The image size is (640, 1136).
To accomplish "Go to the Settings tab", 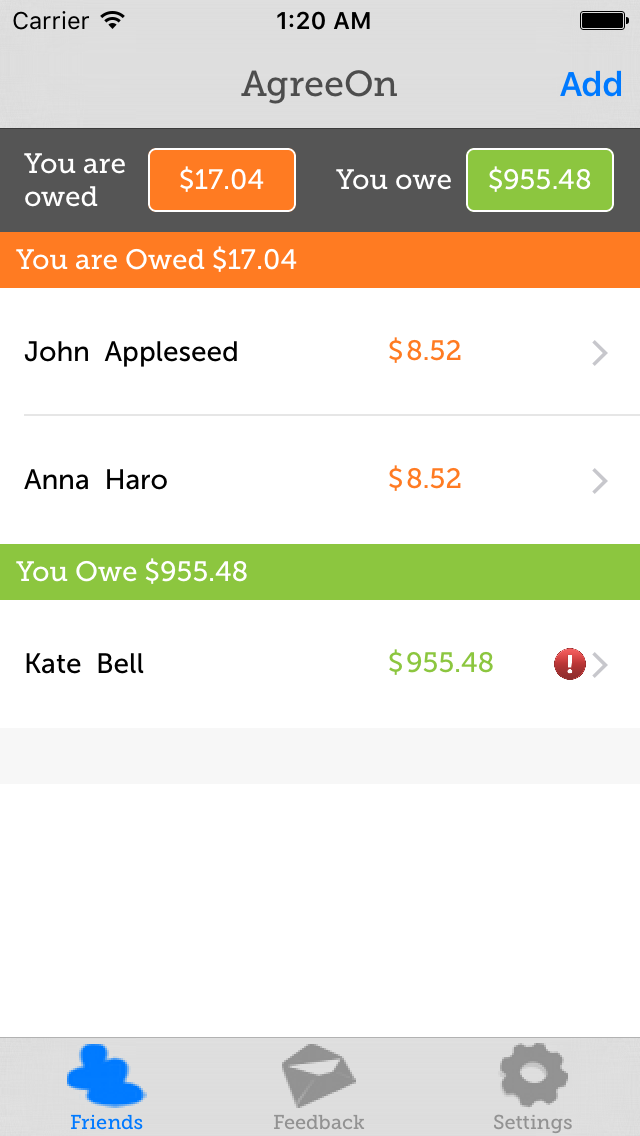I will (532, 1088).
